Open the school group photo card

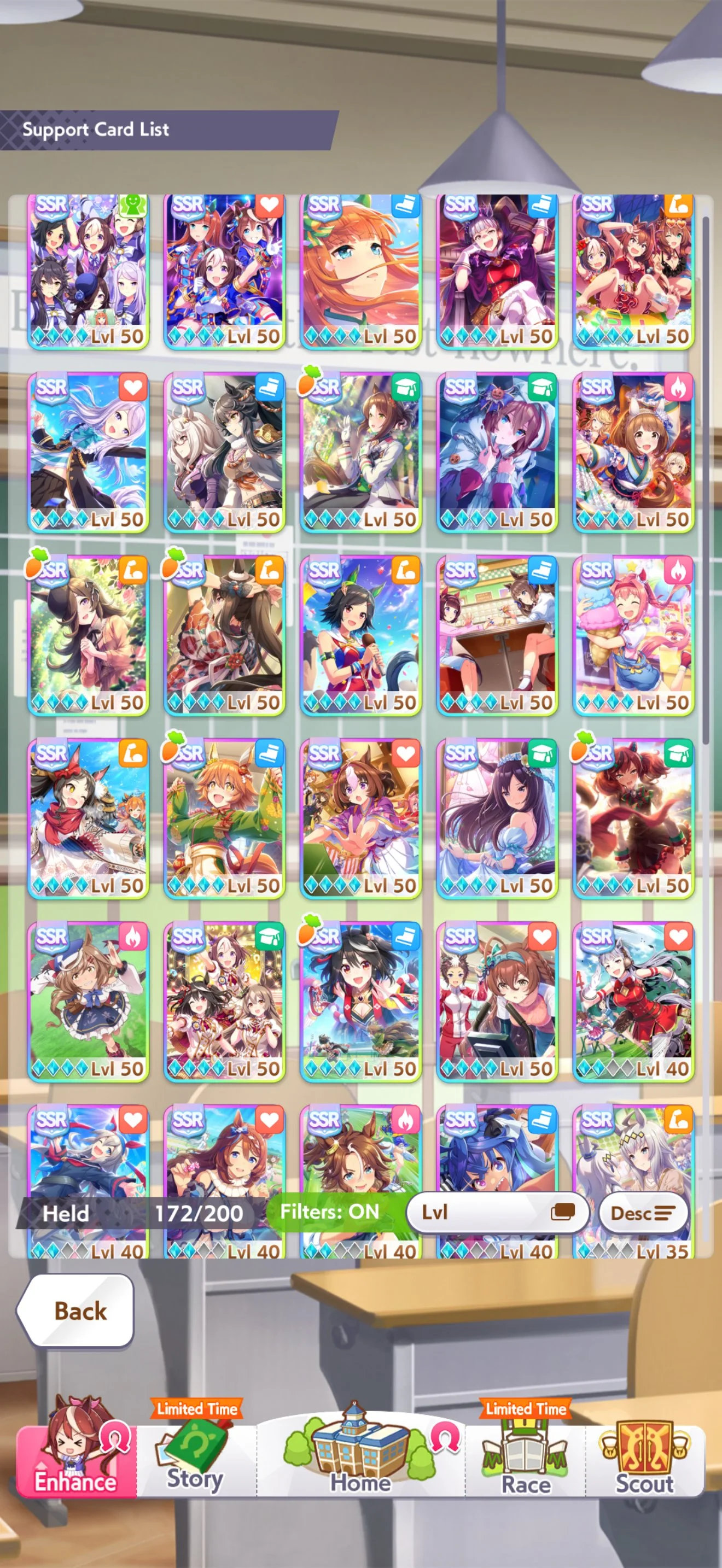coord(88,271)
